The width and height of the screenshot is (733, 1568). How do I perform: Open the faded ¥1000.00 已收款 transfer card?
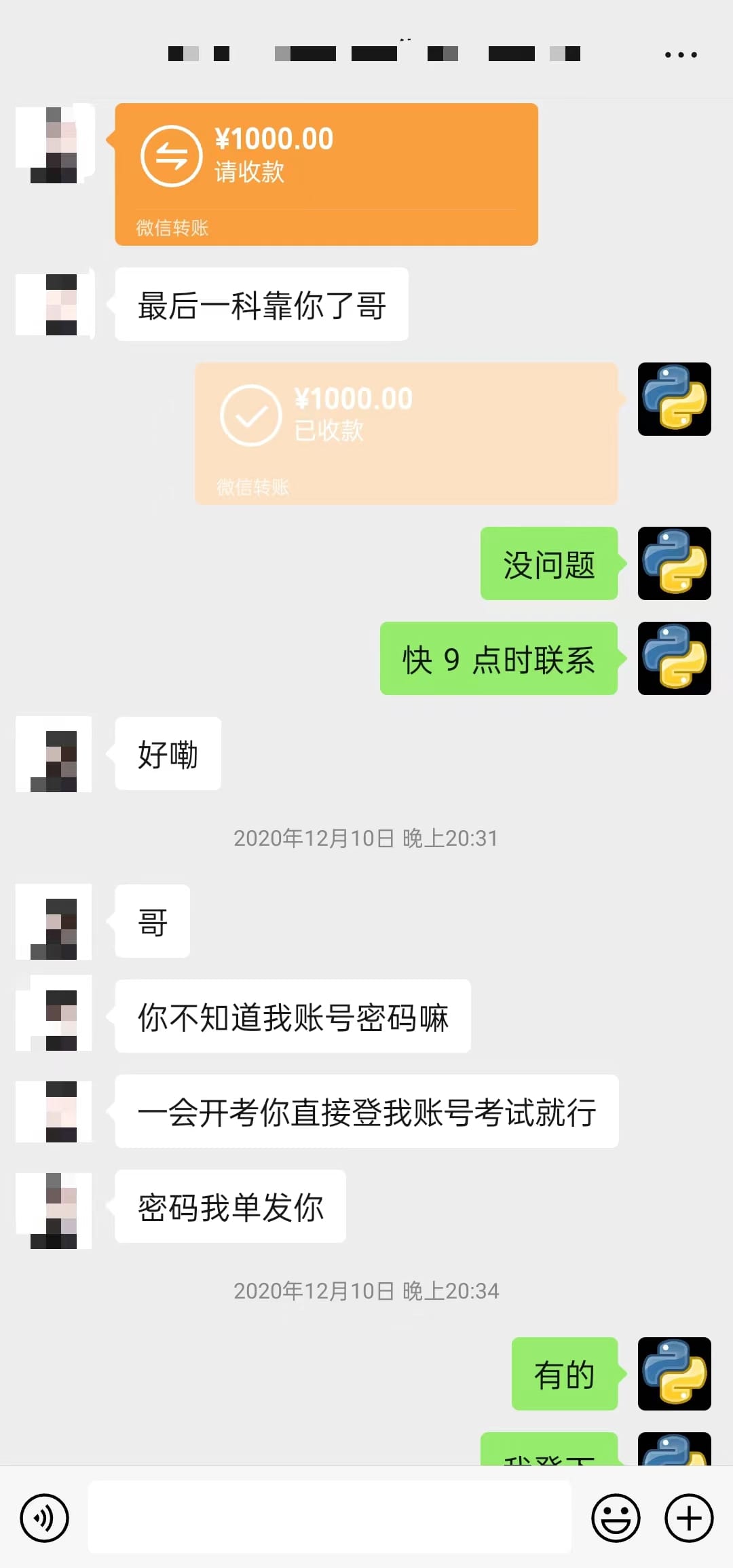click(x=406, y=434)
